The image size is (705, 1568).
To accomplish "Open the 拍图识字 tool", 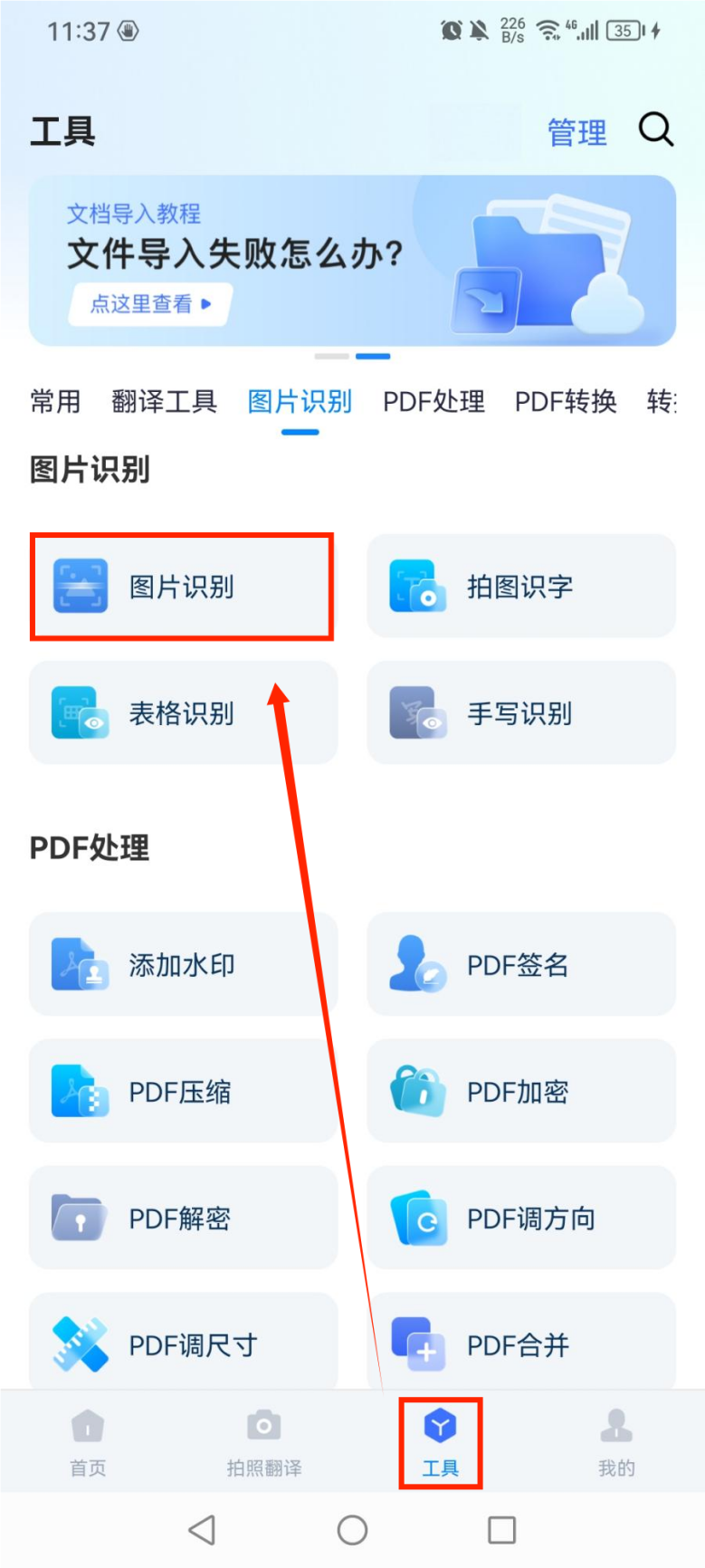I will (x=521, y=587).
